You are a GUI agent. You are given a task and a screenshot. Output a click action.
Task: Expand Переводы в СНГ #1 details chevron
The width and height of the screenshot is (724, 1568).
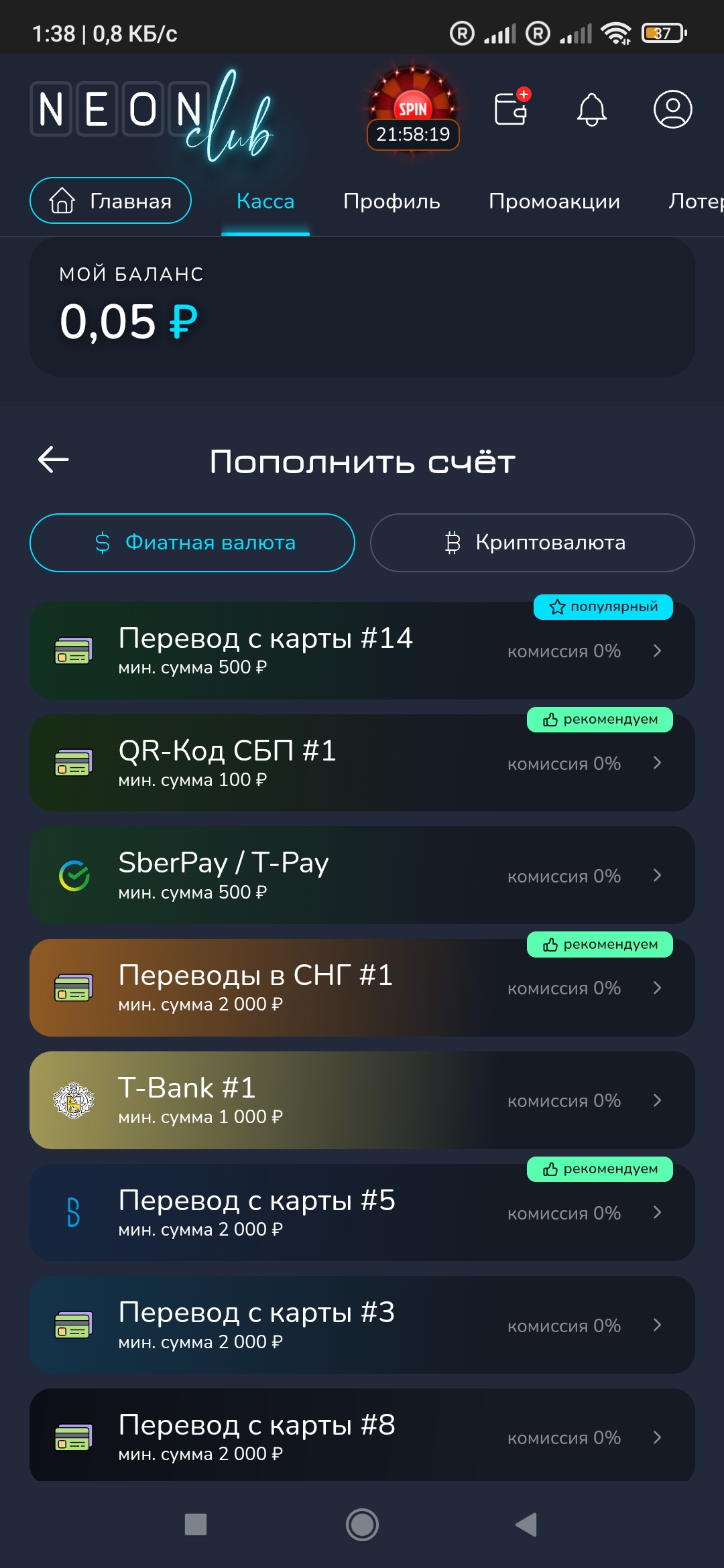pos(657,988)
